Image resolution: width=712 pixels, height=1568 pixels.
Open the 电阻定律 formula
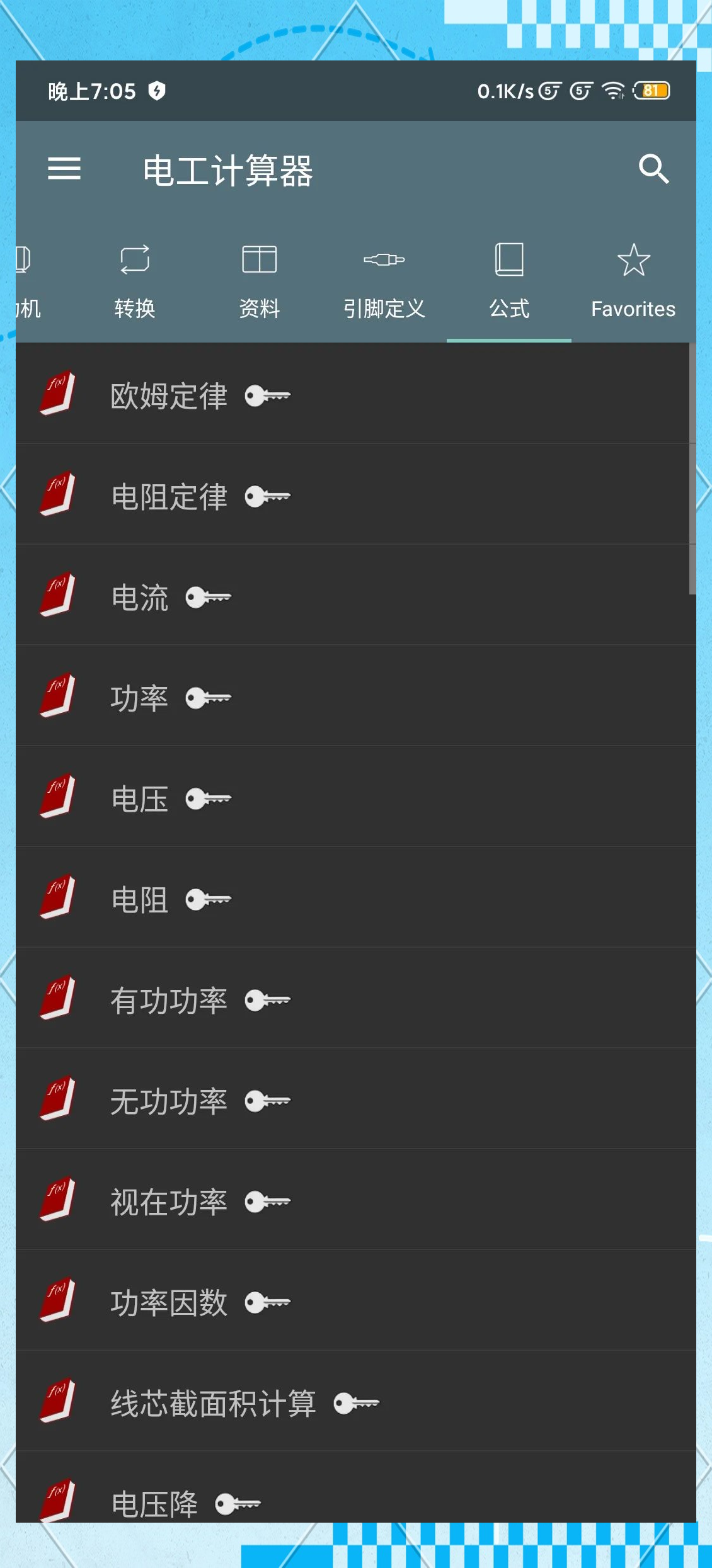168,497
